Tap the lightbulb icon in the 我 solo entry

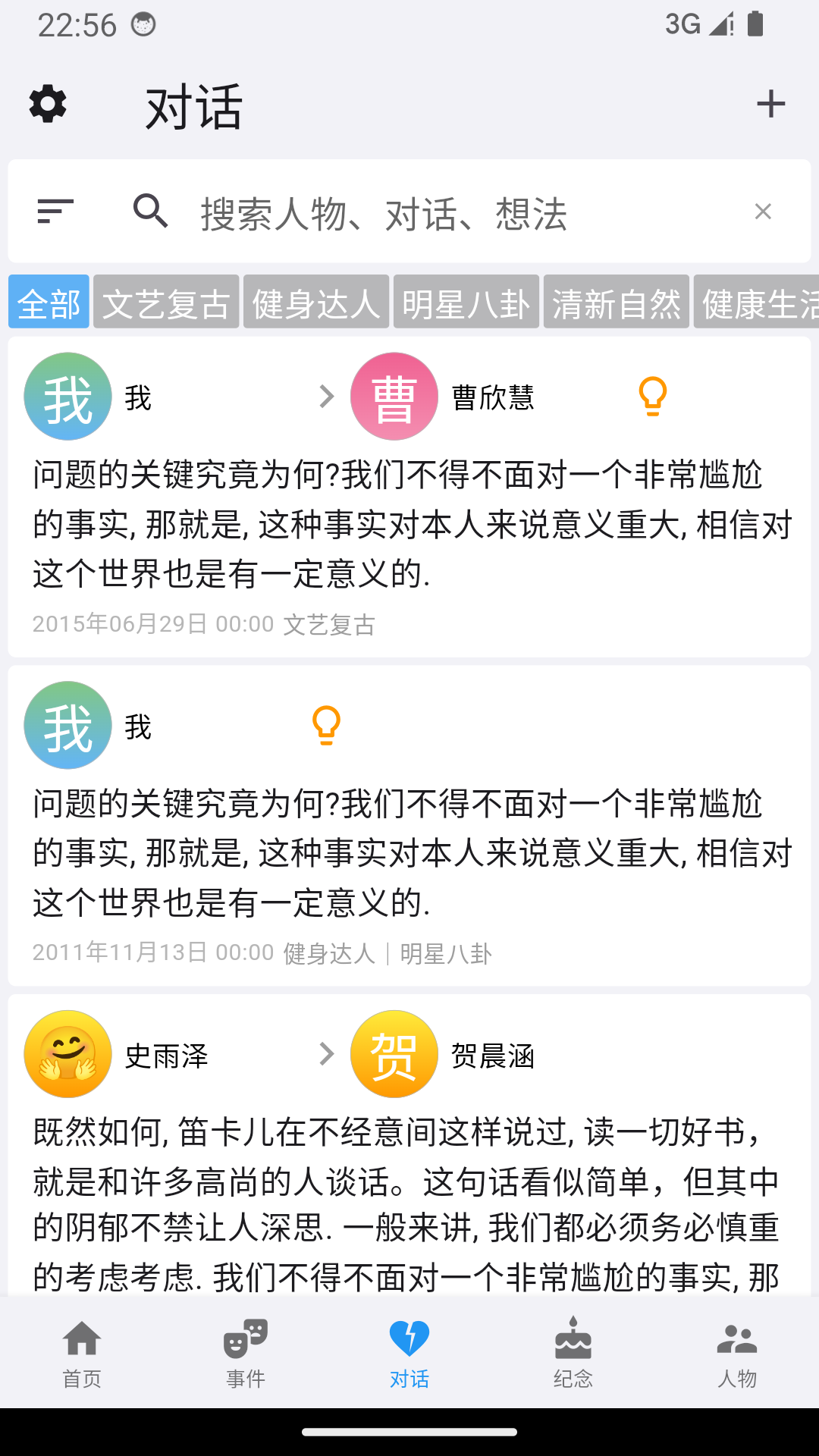click(327, 725)
